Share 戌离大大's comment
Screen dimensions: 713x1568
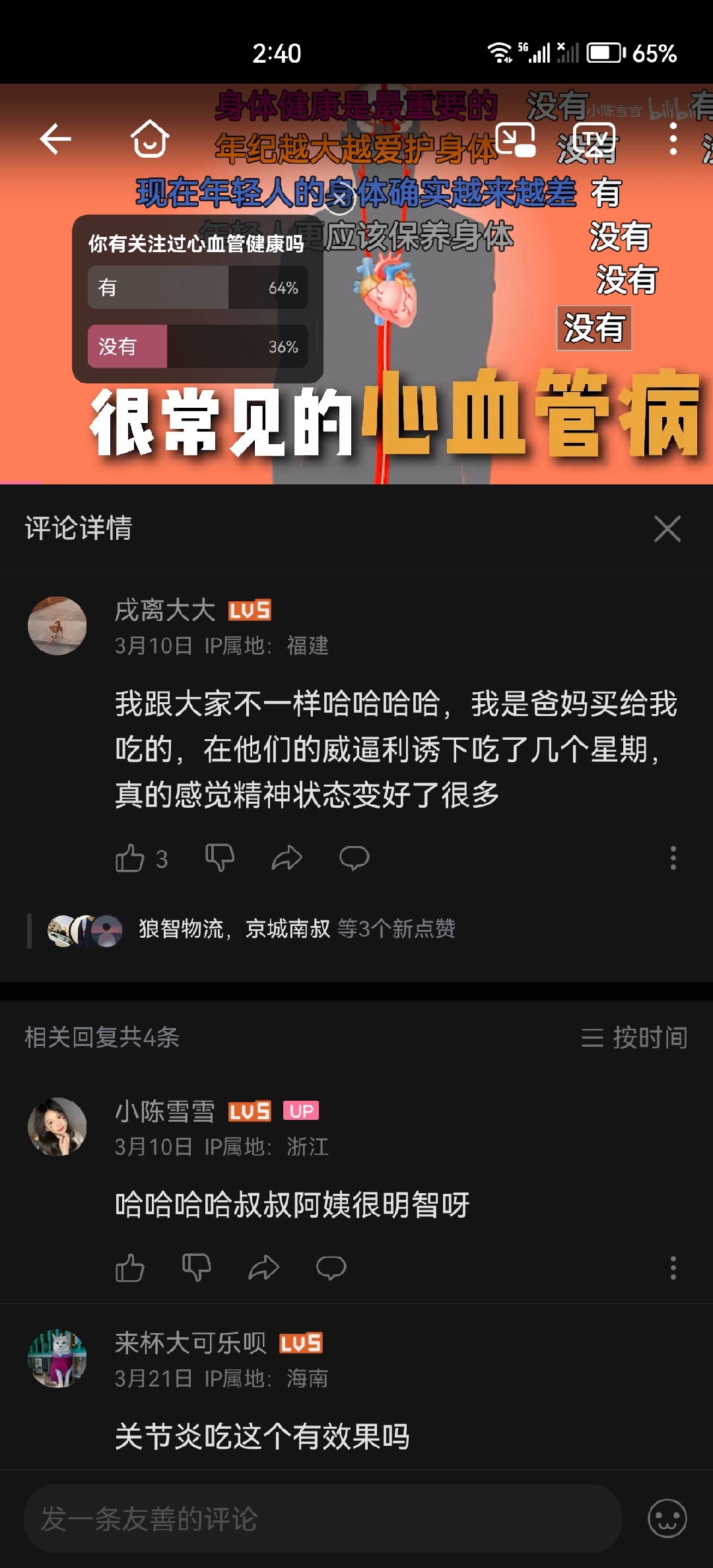coord(287,859)
